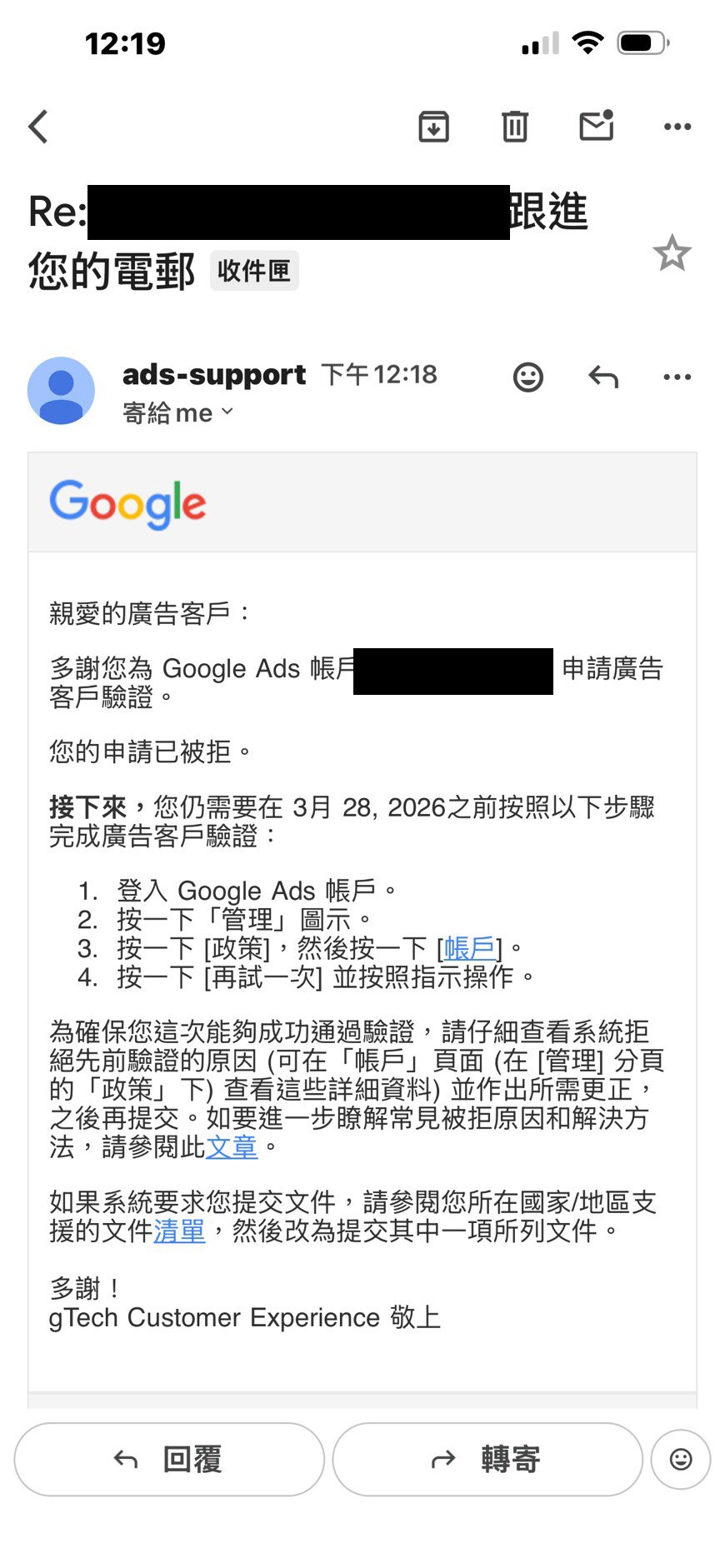
Task: Mark this email as unread
Action: coord(596,126)
